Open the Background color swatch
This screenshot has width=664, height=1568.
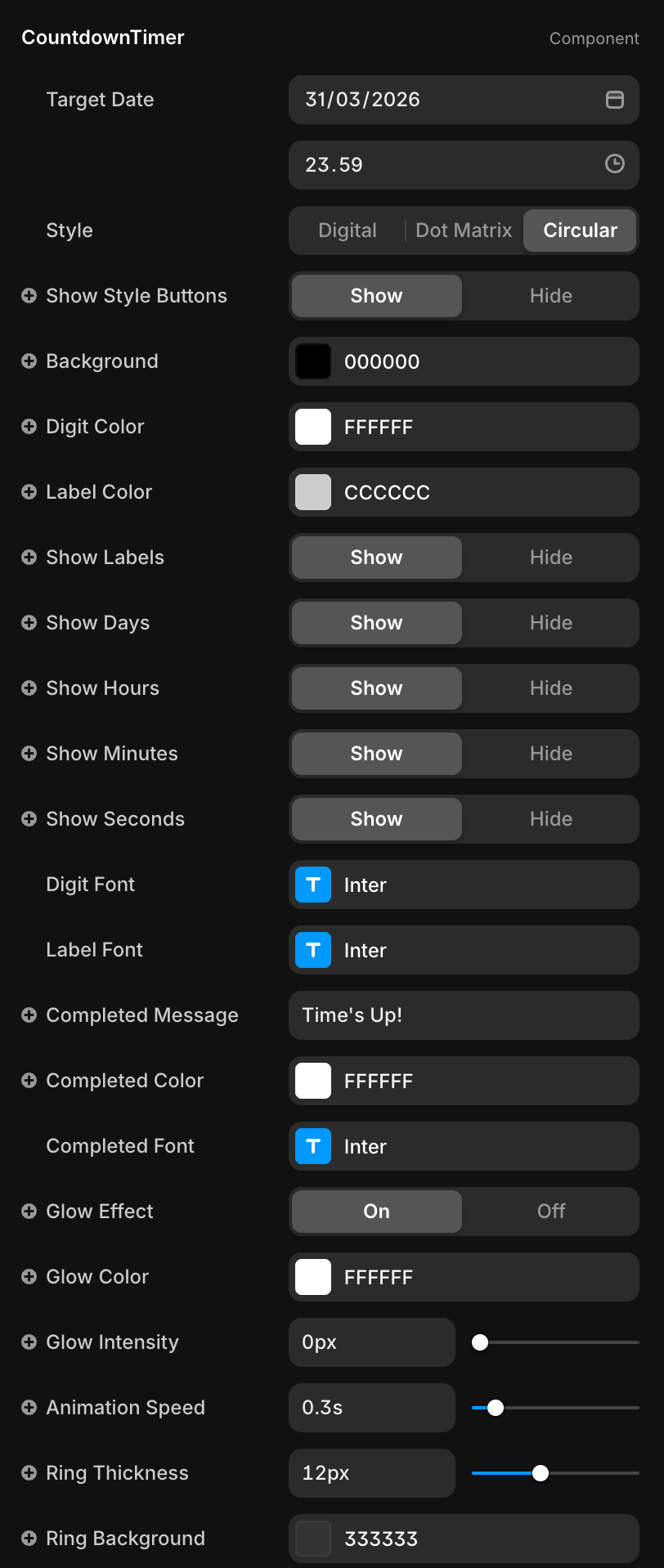[x=313, y=361]
